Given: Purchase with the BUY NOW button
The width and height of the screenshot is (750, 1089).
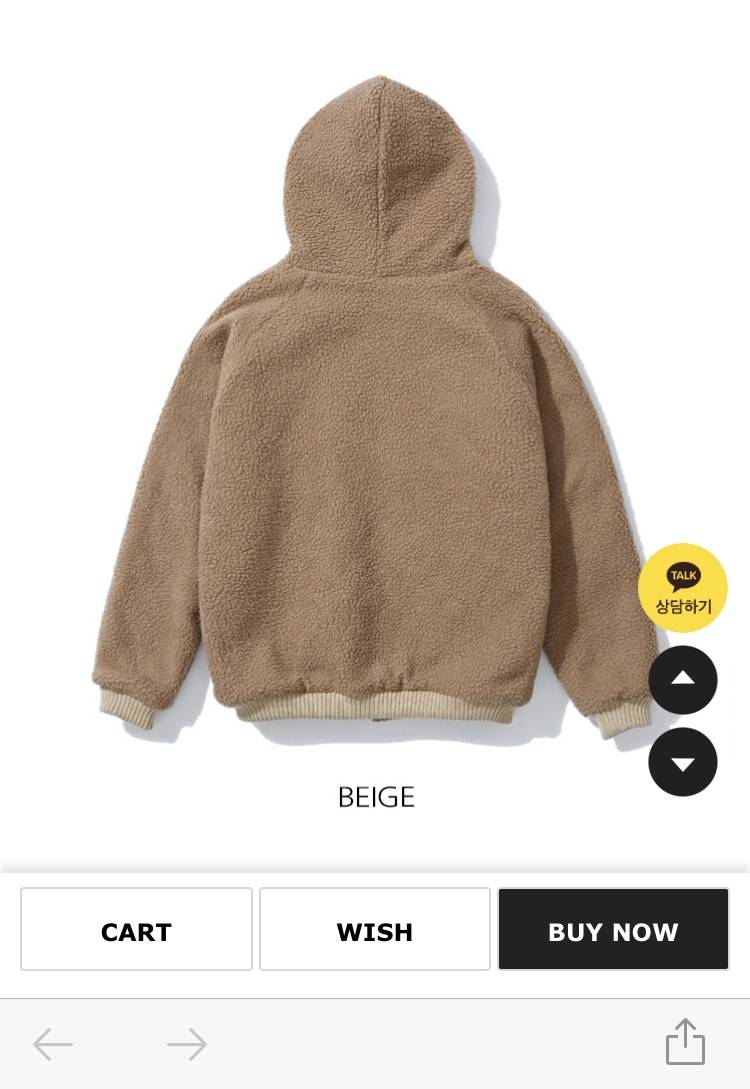Looking at the screenshot, I should [x=613, y=929].
